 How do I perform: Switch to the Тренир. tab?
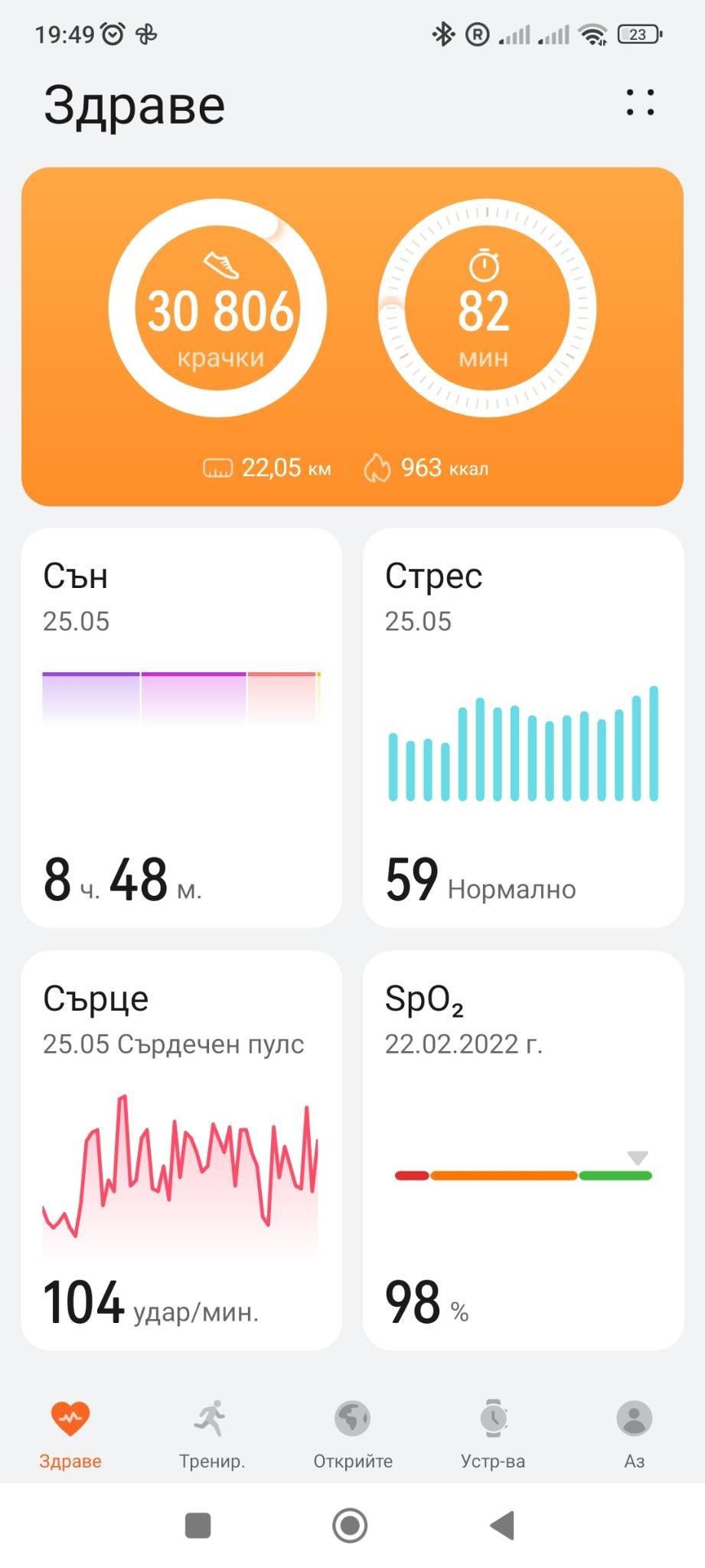coord(211,1433)
